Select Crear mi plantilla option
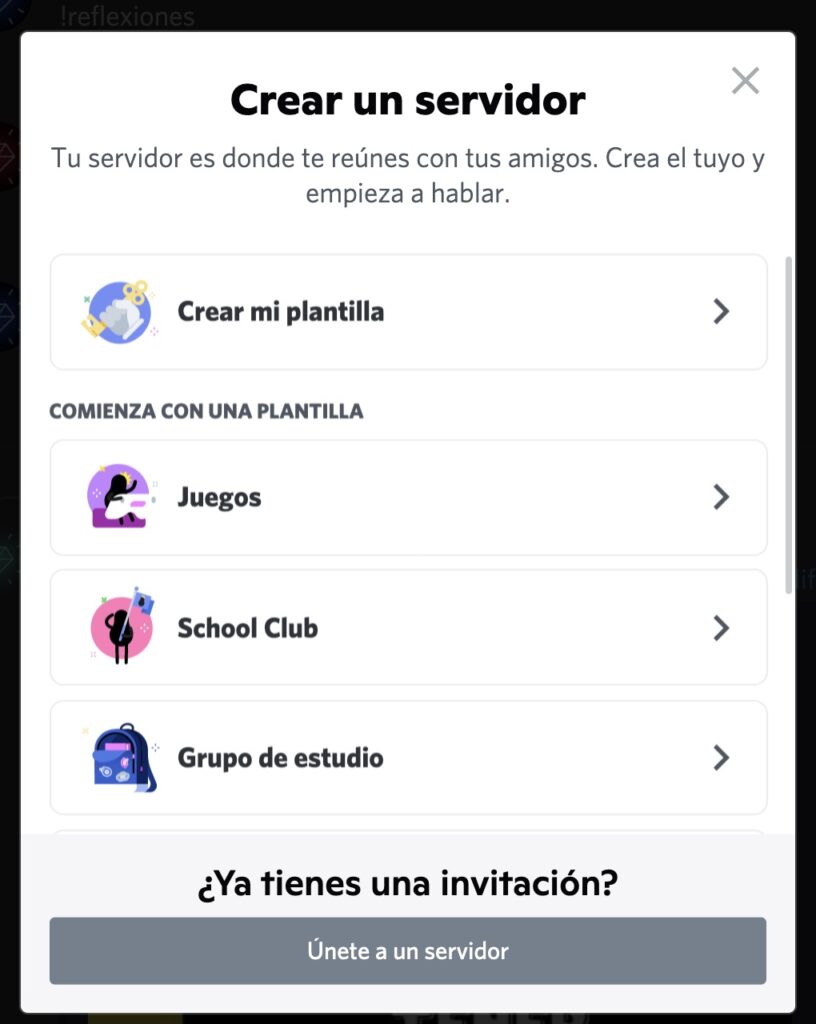The height and width of the screenshot is (1024, 816). 408,312
